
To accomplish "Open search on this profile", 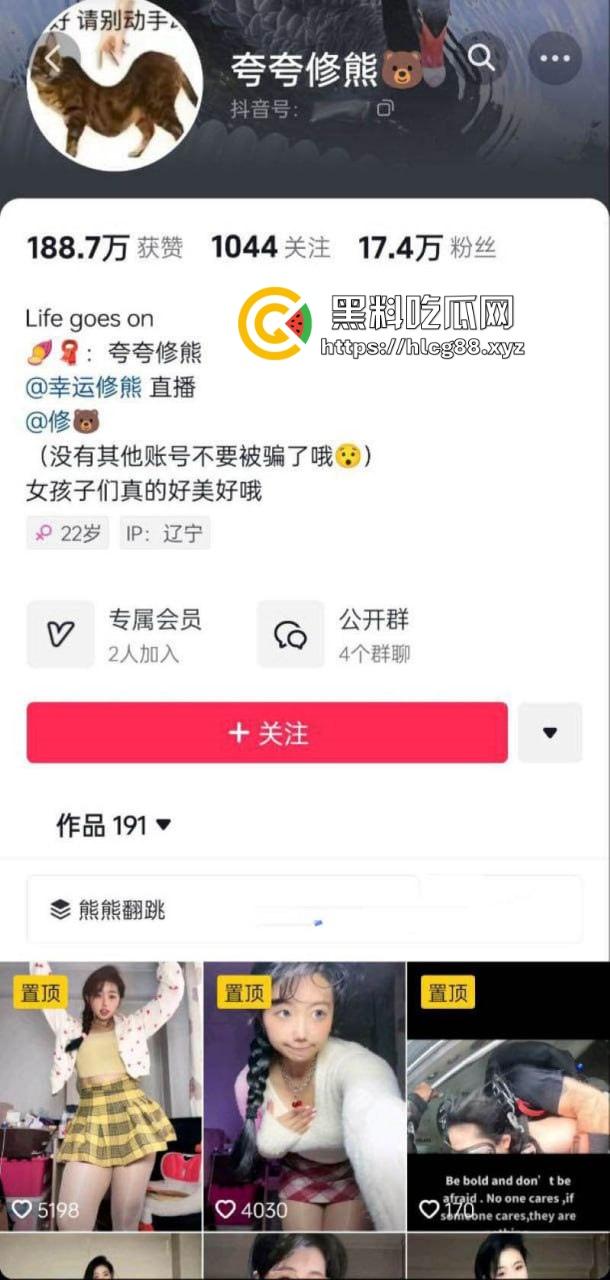I will [482, 58].
